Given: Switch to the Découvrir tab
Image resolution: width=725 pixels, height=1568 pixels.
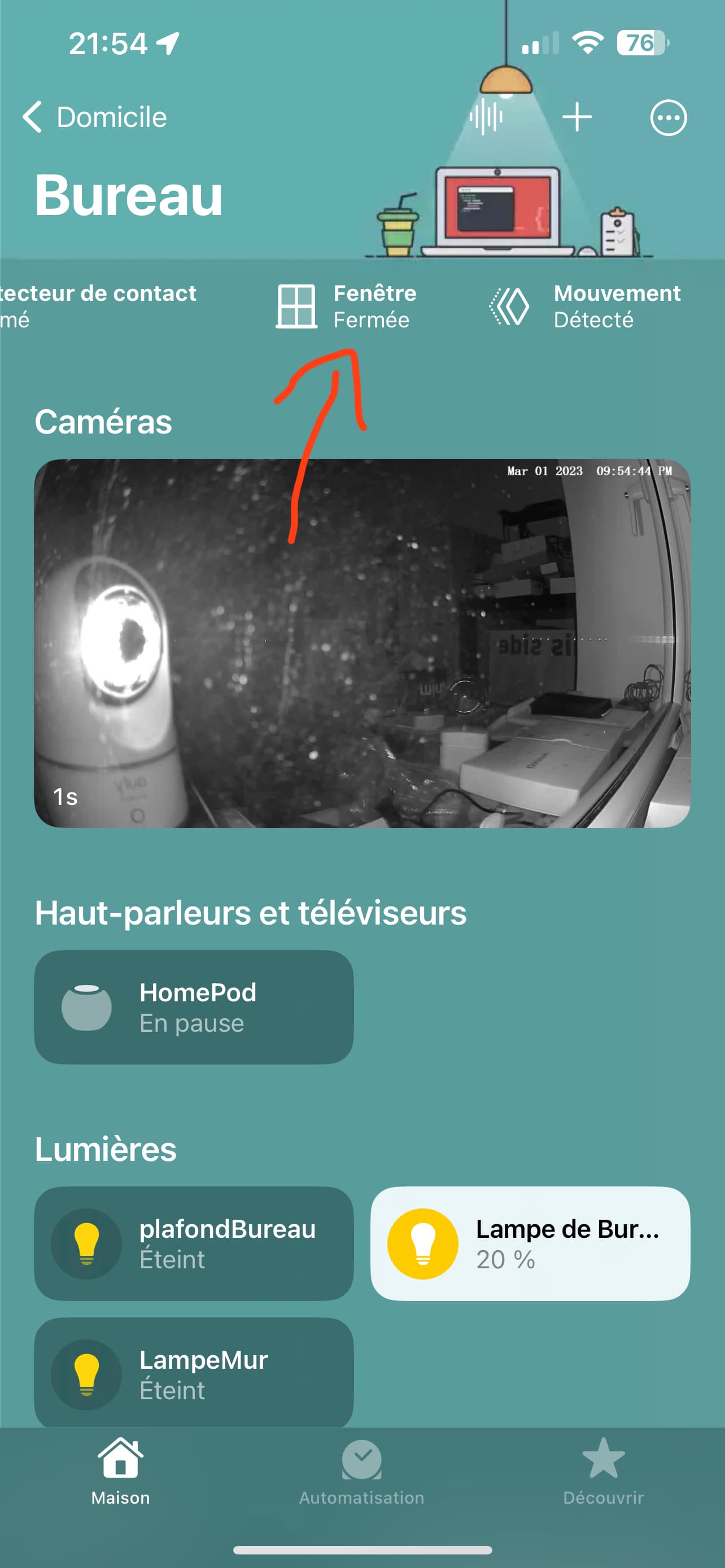Looking at the screenshot, I should (x=602, y=1471).
